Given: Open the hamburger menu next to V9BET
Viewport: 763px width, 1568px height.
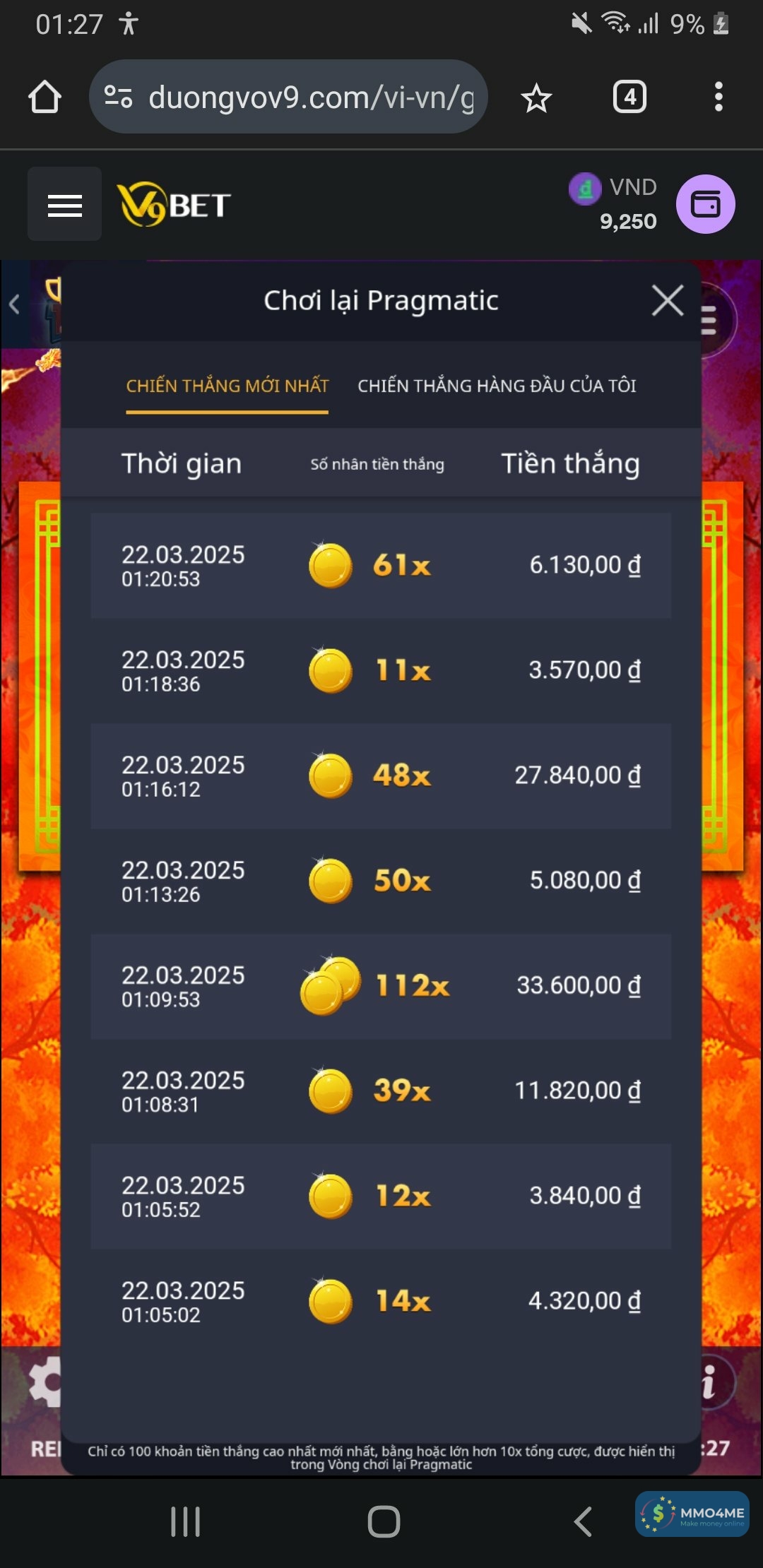Looking at the screenshot, I should 64,205.
